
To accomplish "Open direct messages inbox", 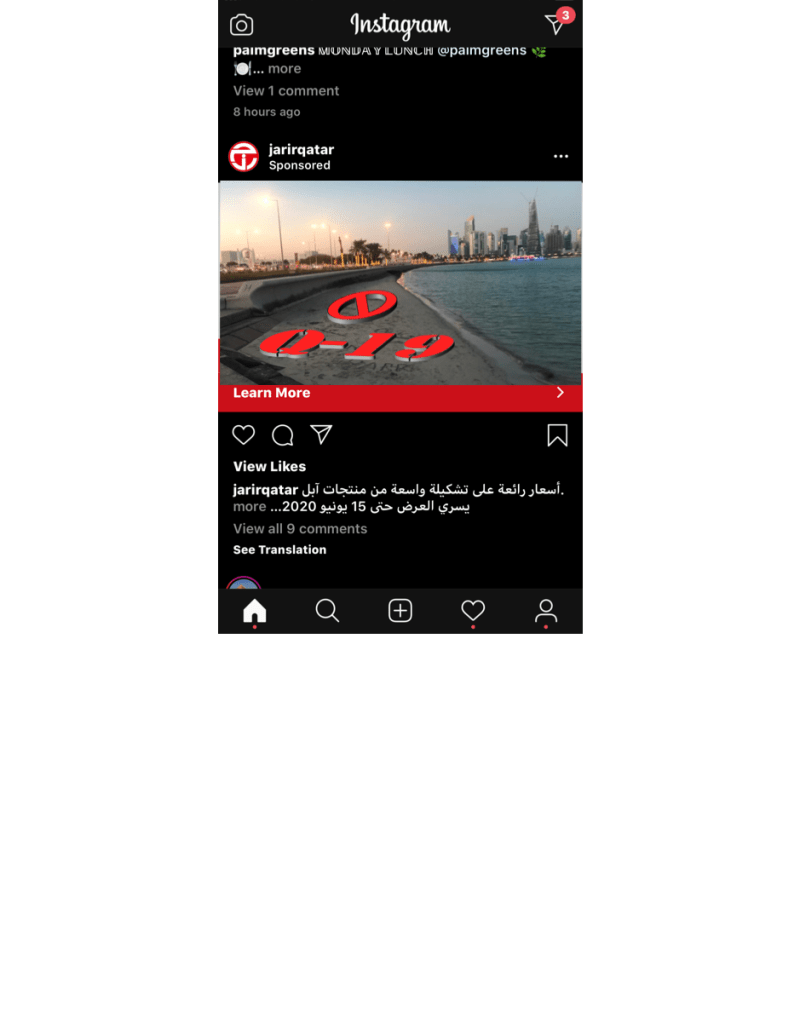I will click(x=556, y=24).
